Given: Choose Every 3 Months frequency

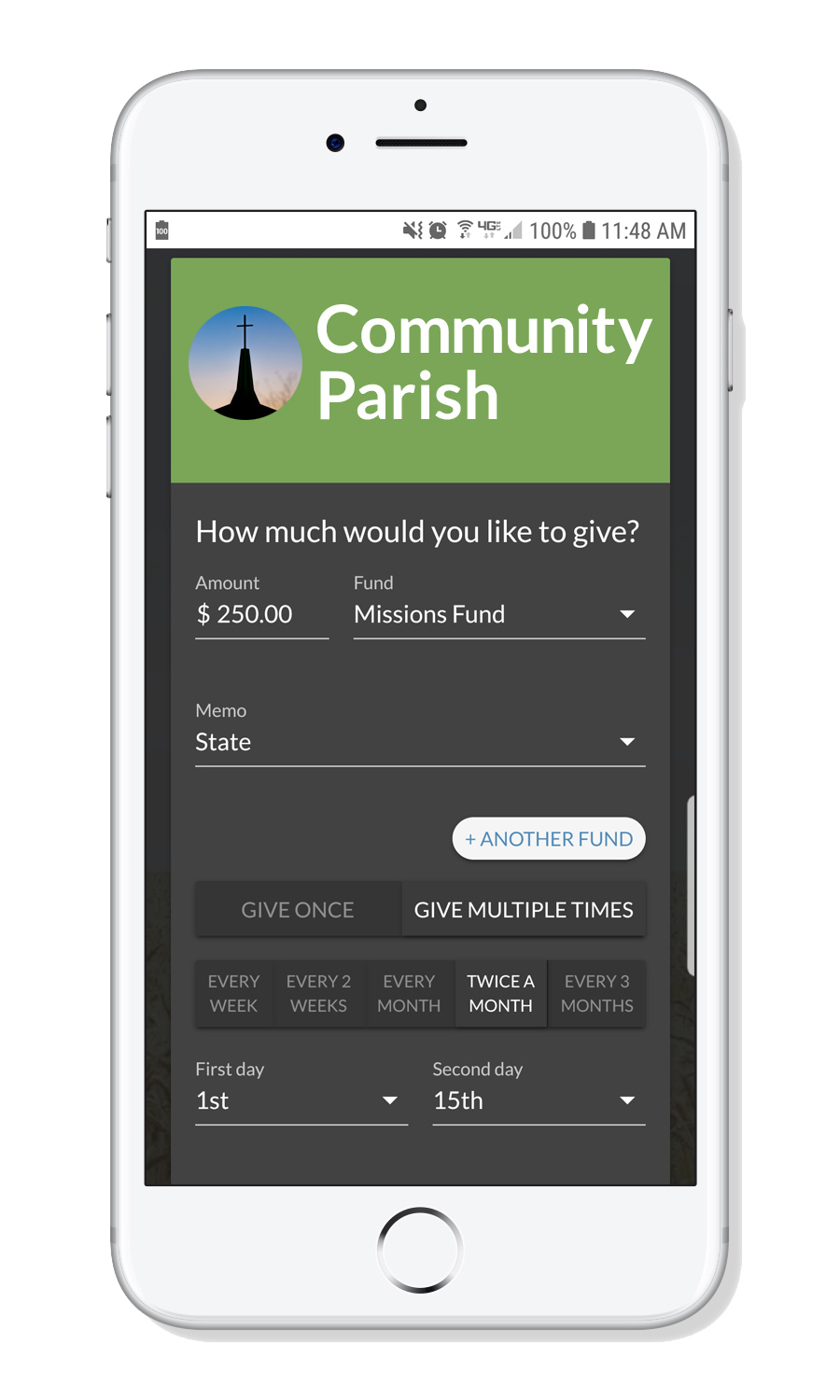Looking at the screenshot, I should 596,994.
